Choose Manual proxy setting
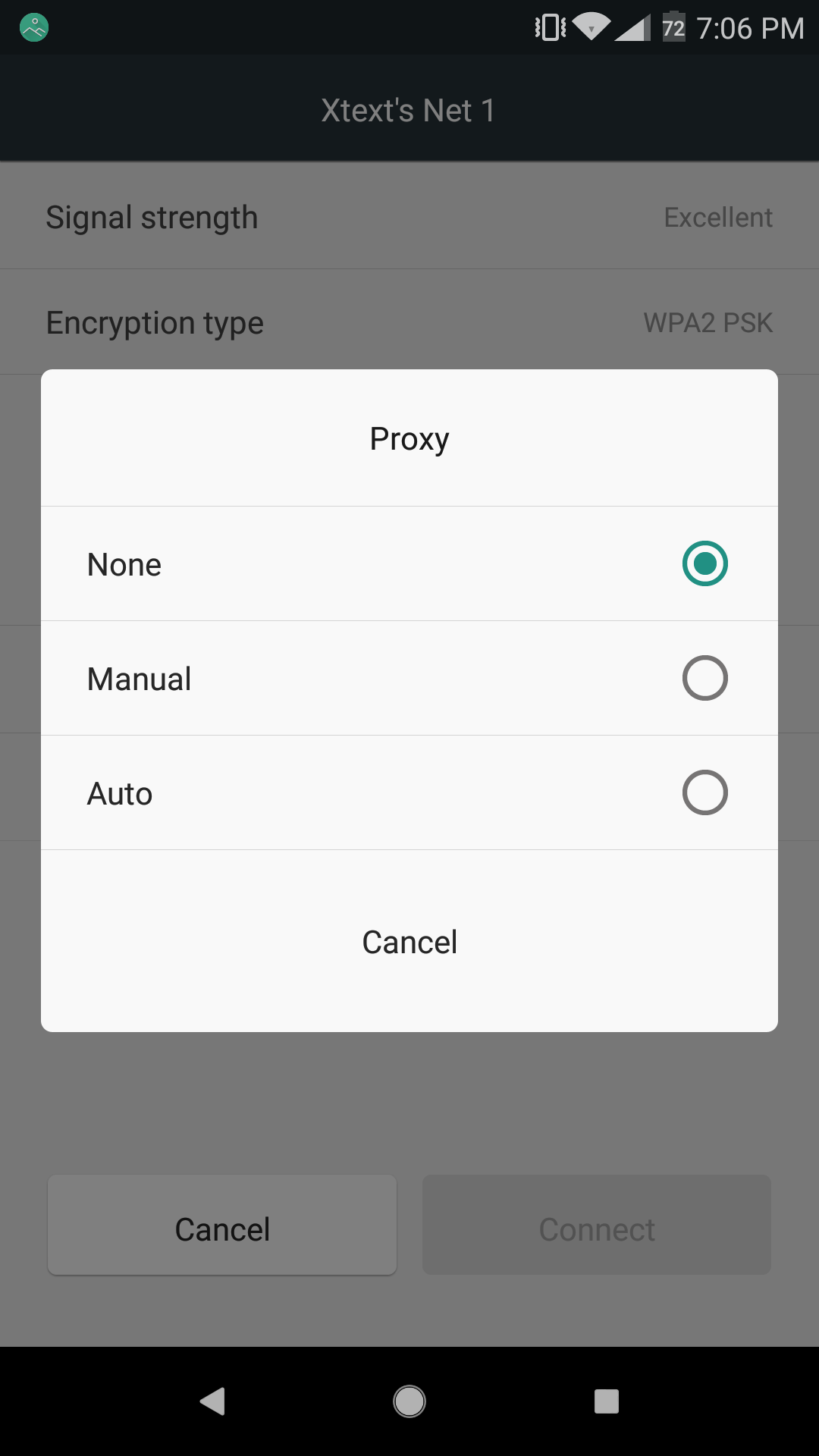Screen dimensions: 819x1456 [x=409, y=678]
